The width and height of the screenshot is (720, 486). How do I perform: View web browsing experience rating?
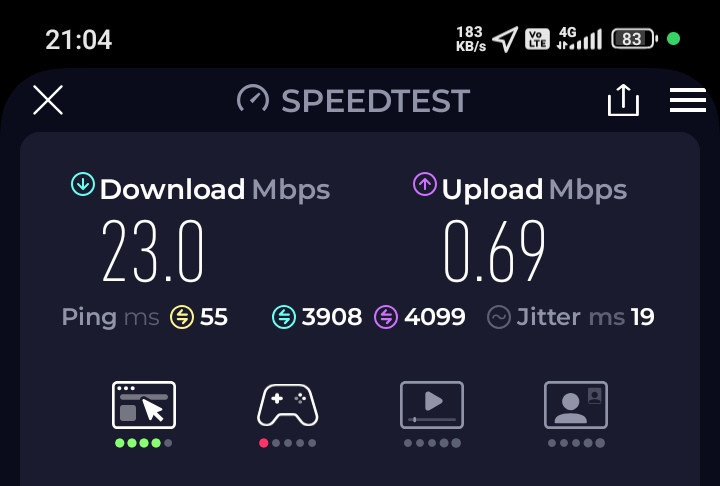coord(144,405)
